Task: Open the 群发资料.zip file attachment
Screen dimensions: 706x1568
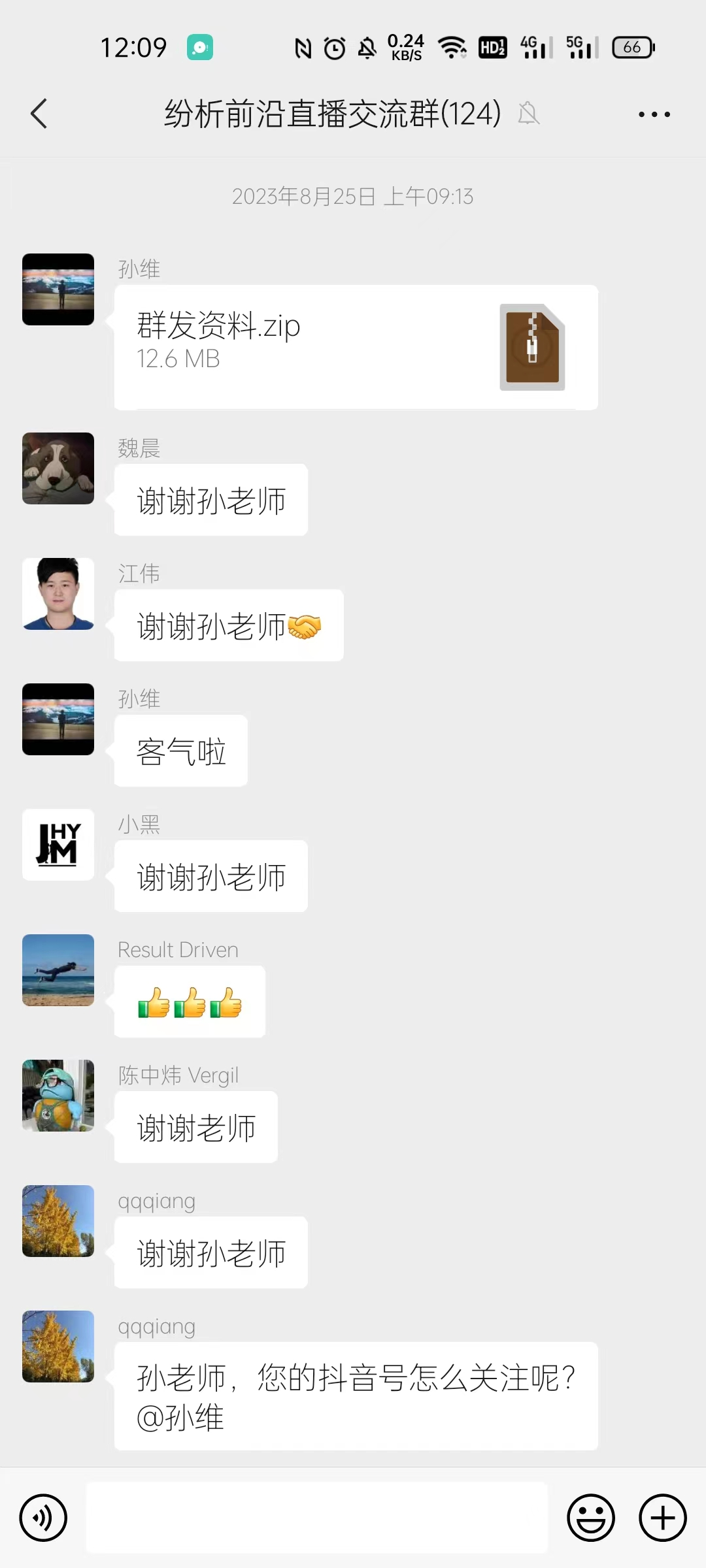Action: coord(356,347)
